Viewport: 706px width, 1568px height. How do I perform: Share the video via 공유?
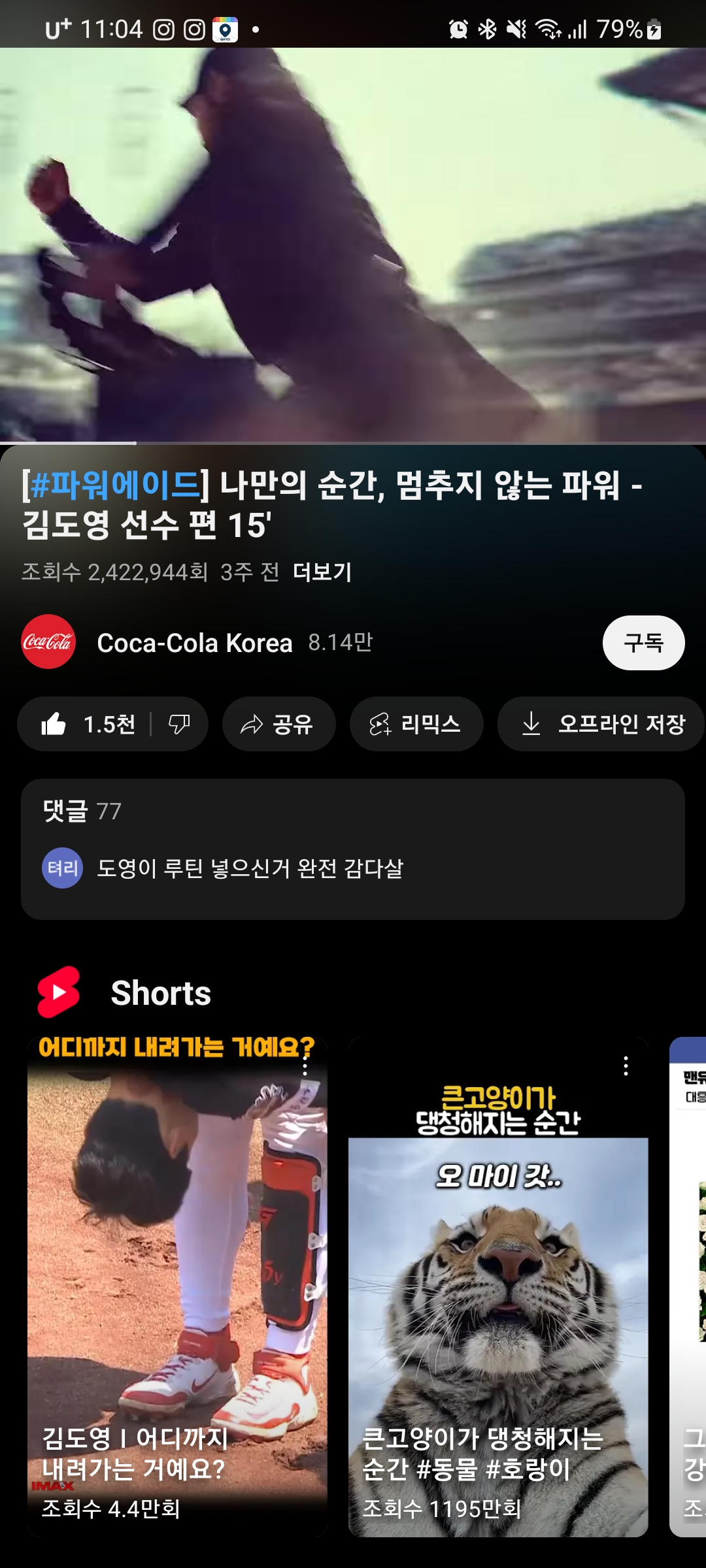coord(278,724)
